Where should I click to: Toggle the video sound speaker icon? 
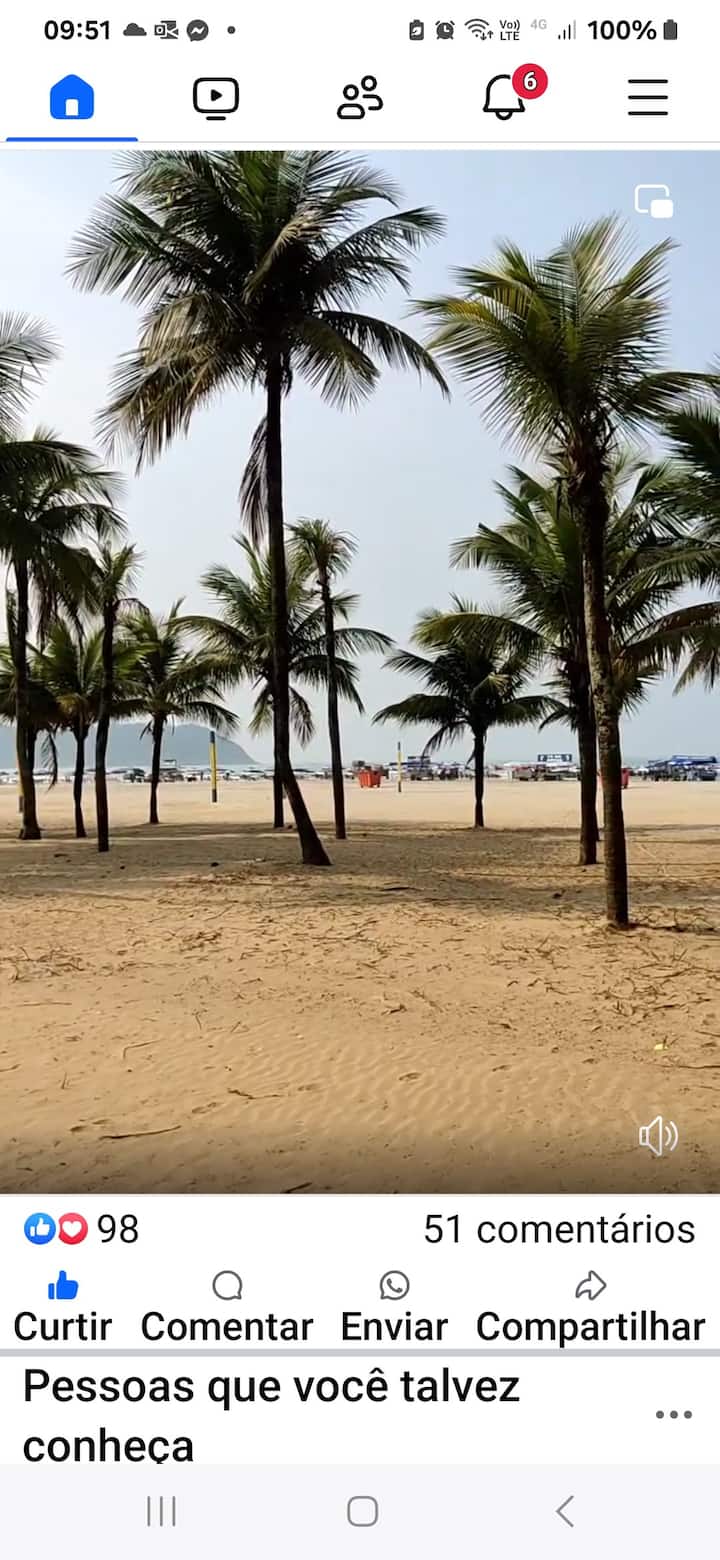658,1136
